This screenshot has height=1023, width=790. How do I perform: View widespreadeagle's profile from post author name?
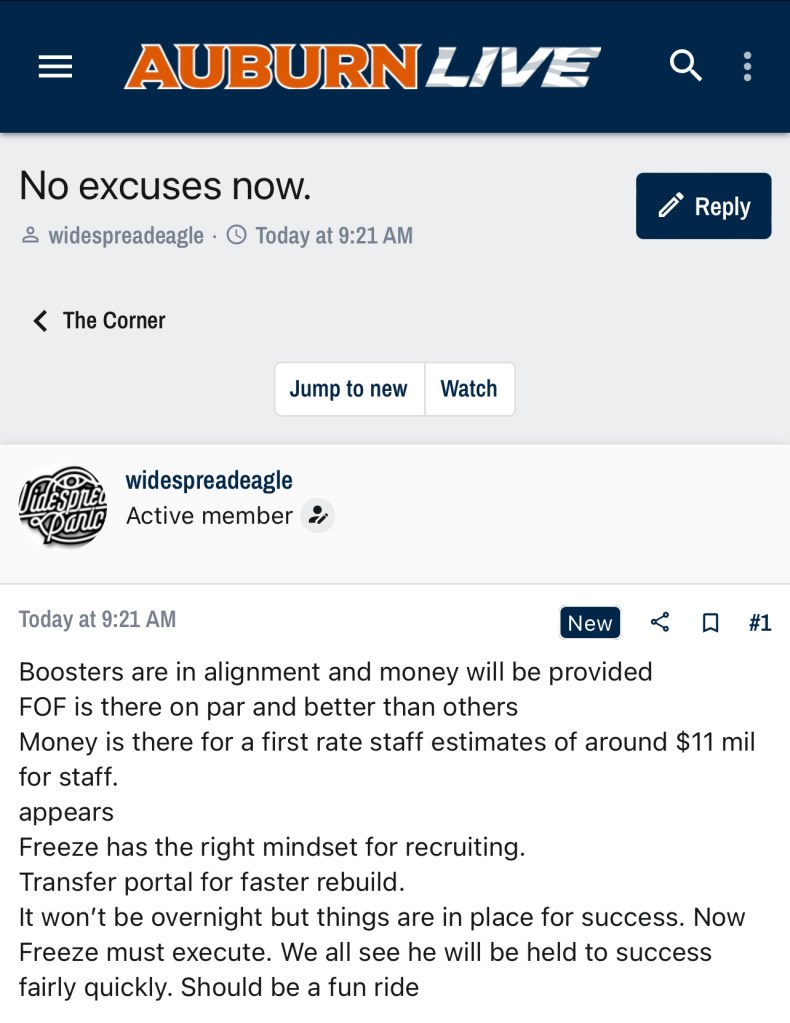point(209,480)
